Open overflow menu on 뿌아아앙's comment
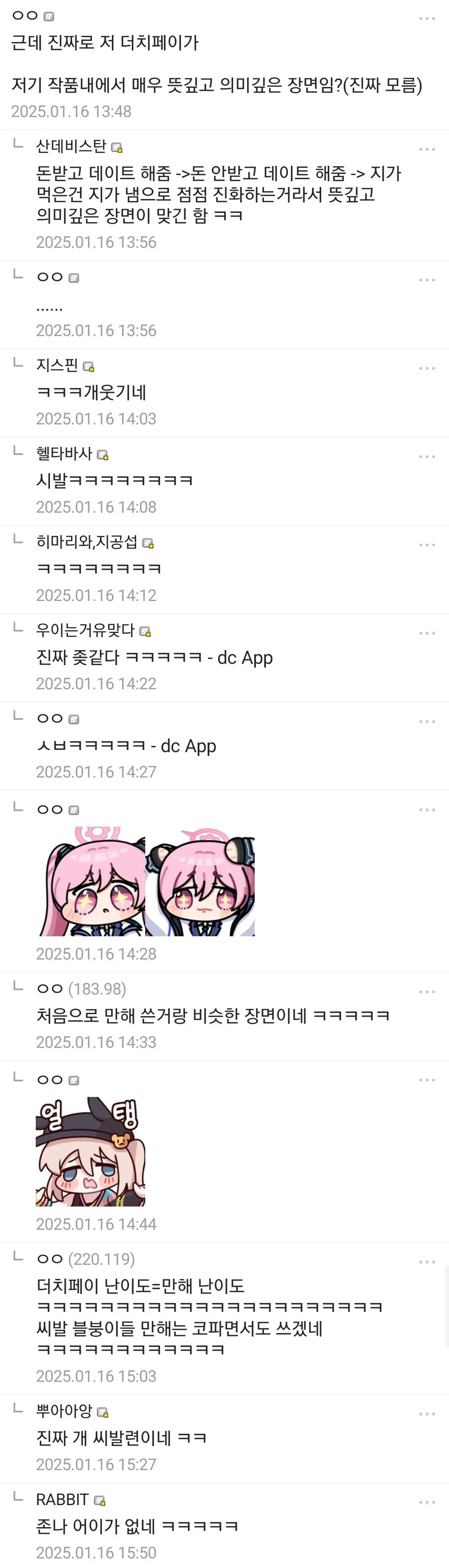The height and width of the screenshot is (1568, 449). point(427,1414)
